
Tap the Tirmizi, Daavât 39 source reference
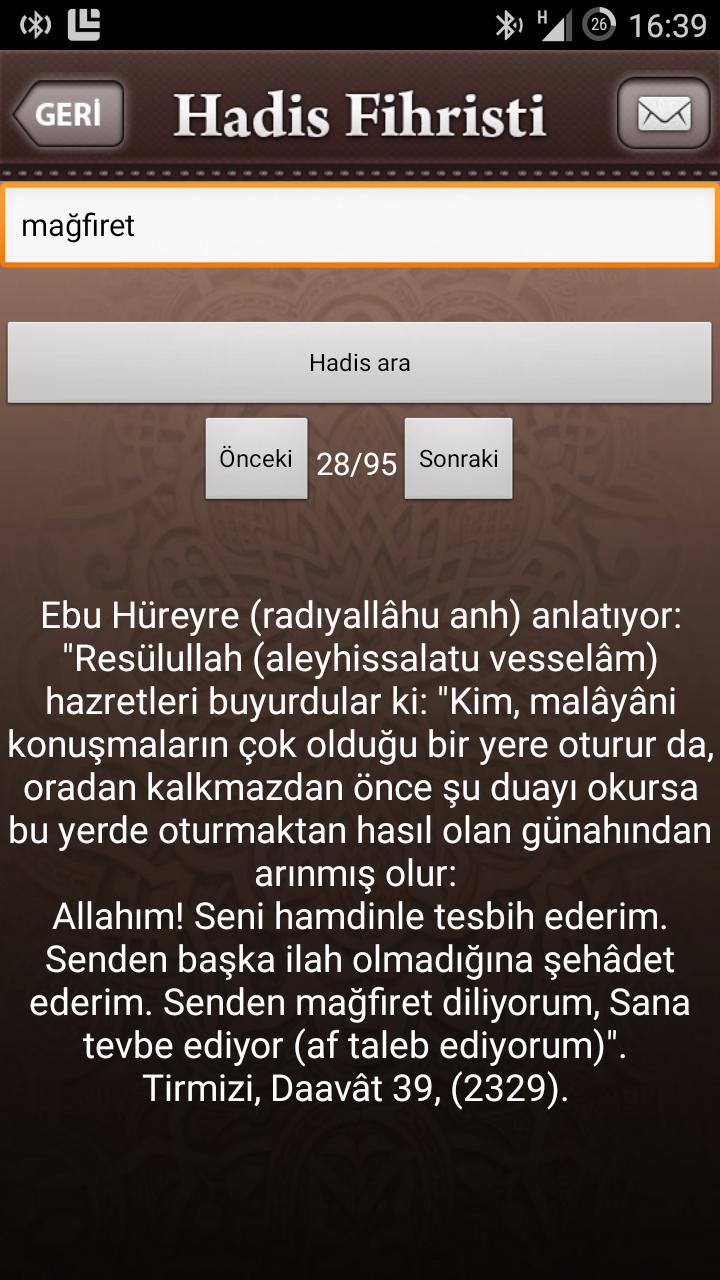pyautogui.click(x=360, y=1091)
